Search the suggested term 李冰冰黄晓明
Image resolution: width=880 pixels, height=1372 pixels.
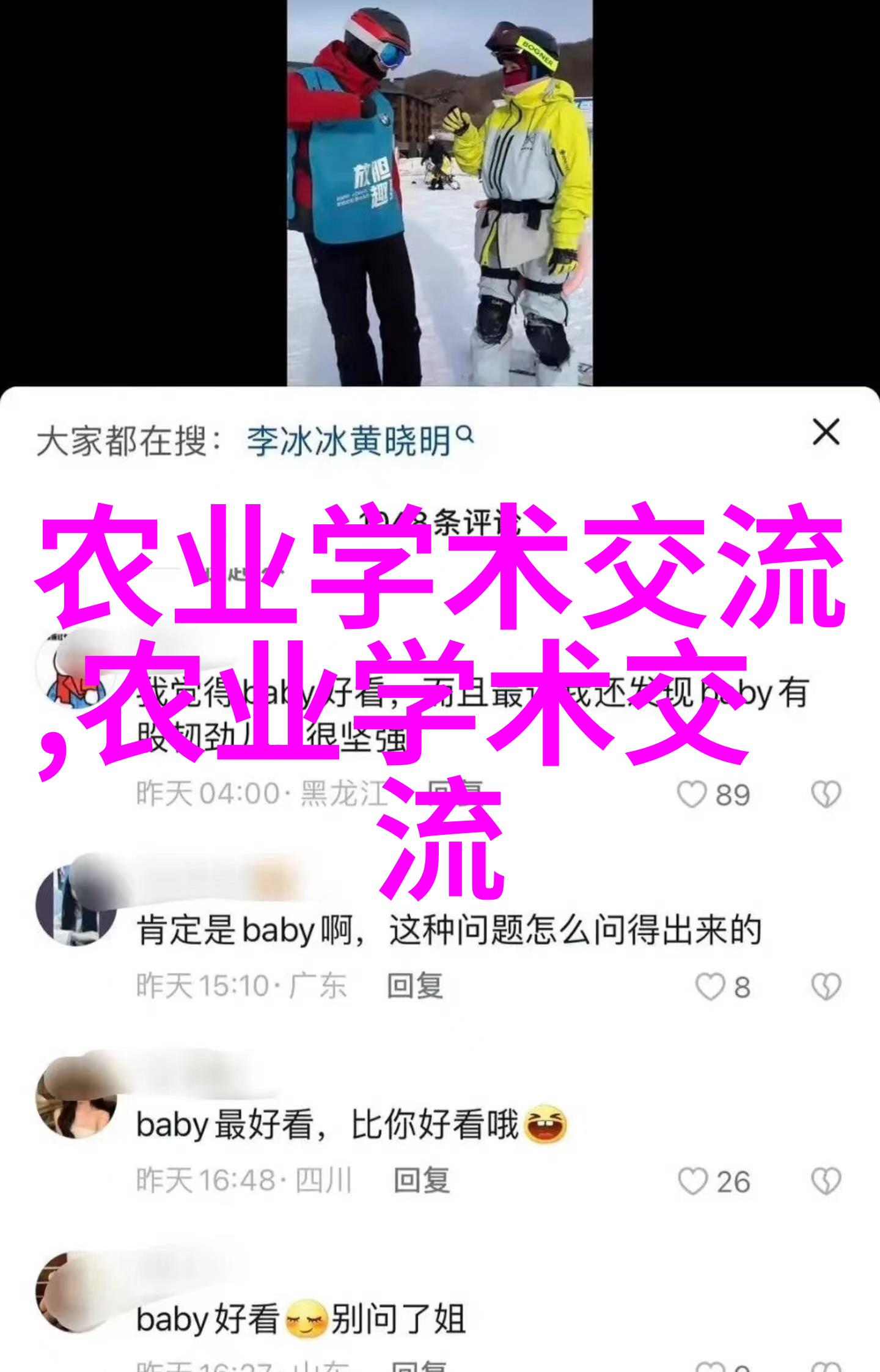pyautogui.click(x=358, y=441)
